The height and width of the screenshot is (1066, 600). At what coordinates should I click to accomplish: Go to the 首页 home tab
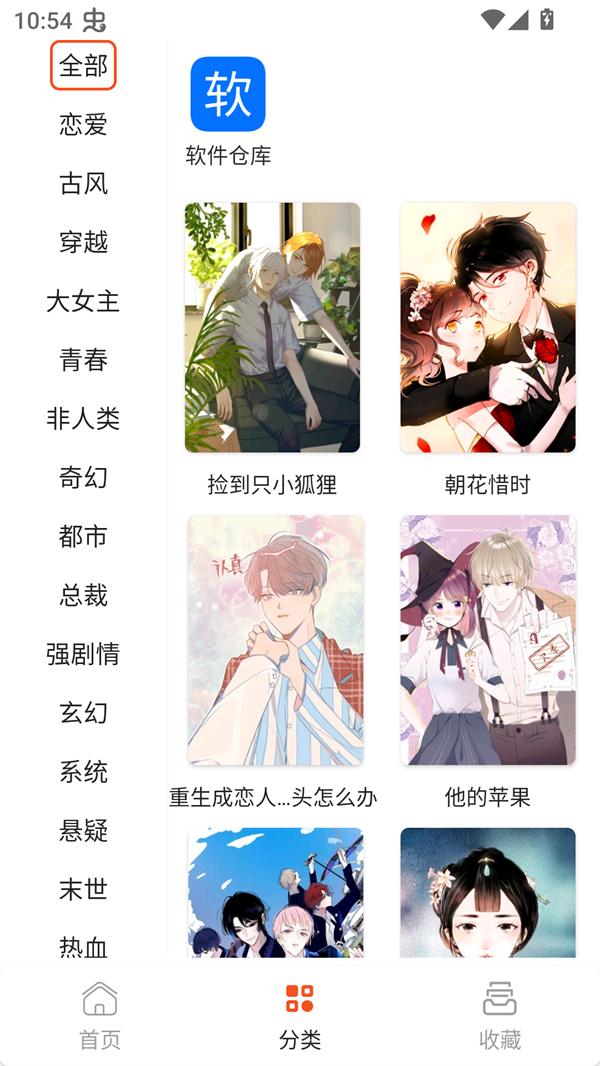[x=100, y=1014]
